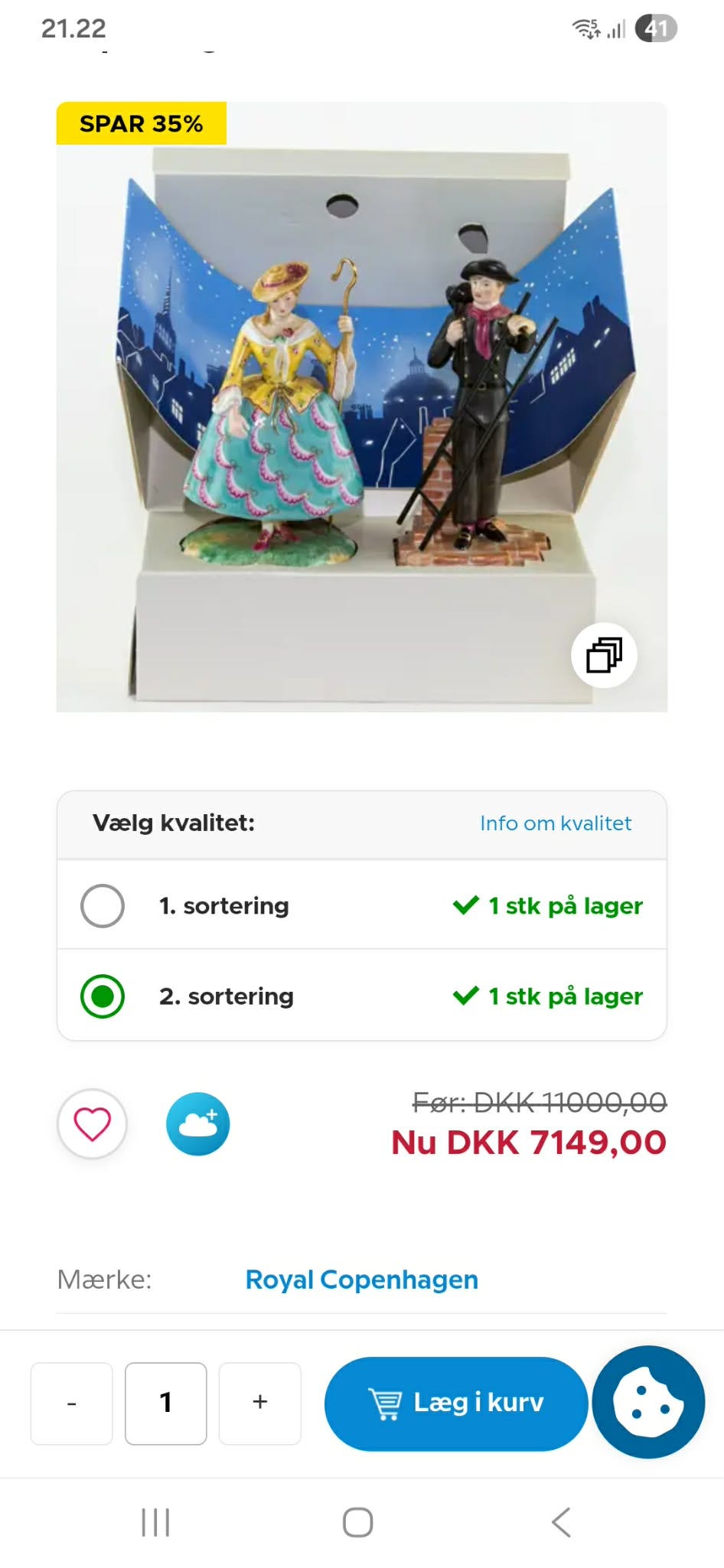
Task: Select the 1. sortering radio button
Action: pos(103,905)
